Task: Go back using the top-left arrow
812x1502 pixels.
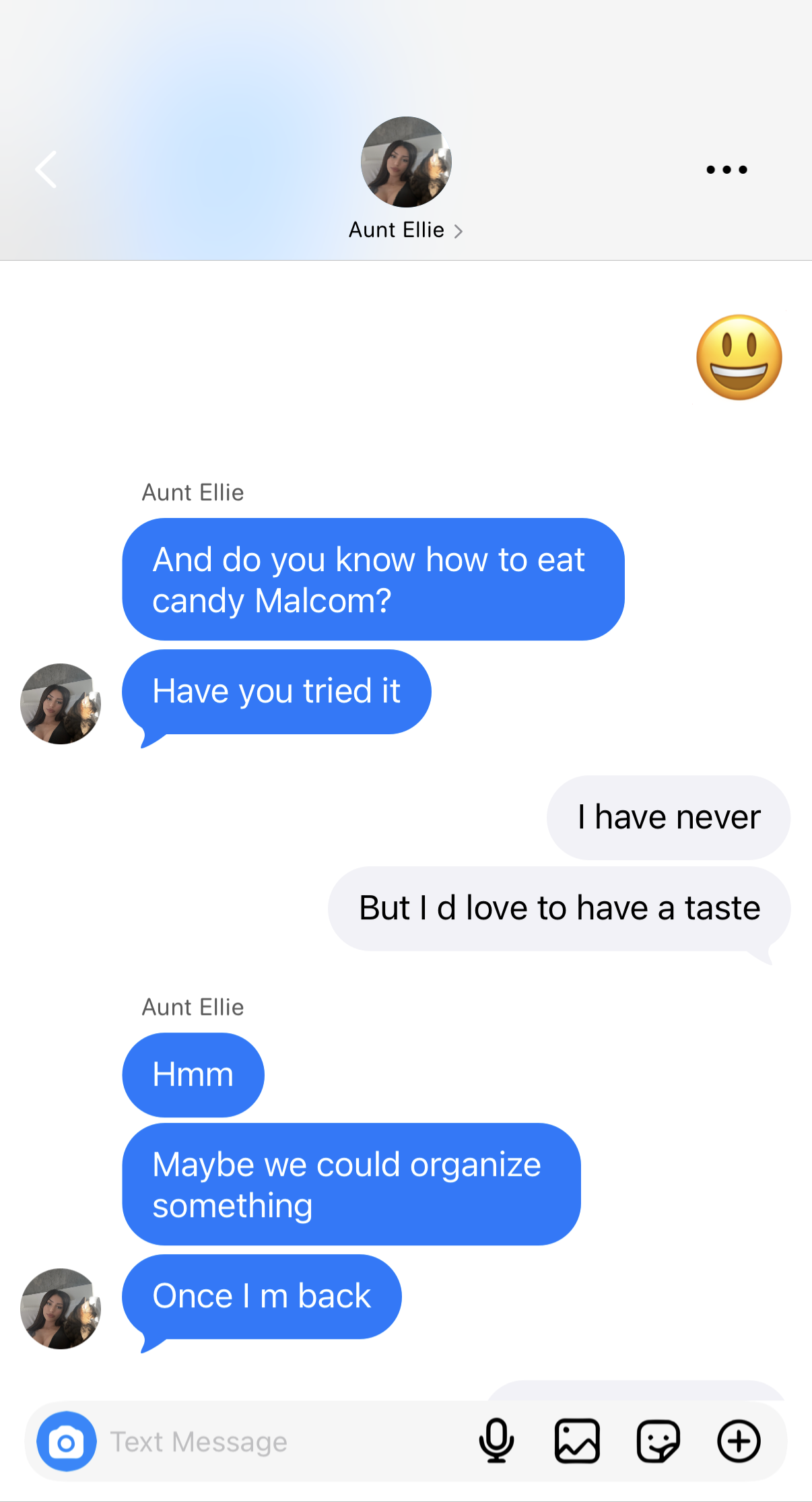Action: pyautogui.click(x=46, y=169)
